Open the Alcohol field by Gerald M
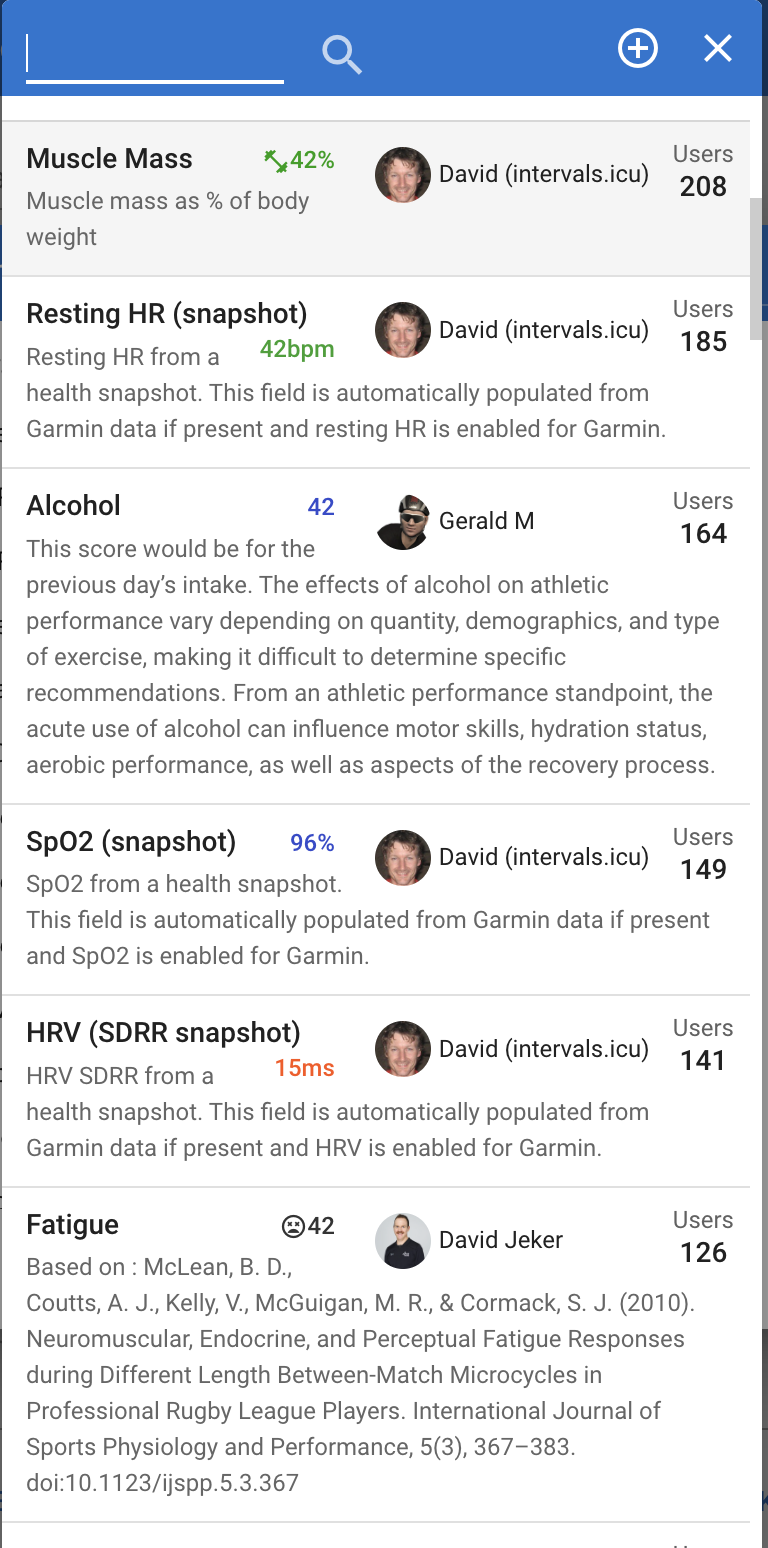This screenshot has width=768, height=1548. point(74,506)
